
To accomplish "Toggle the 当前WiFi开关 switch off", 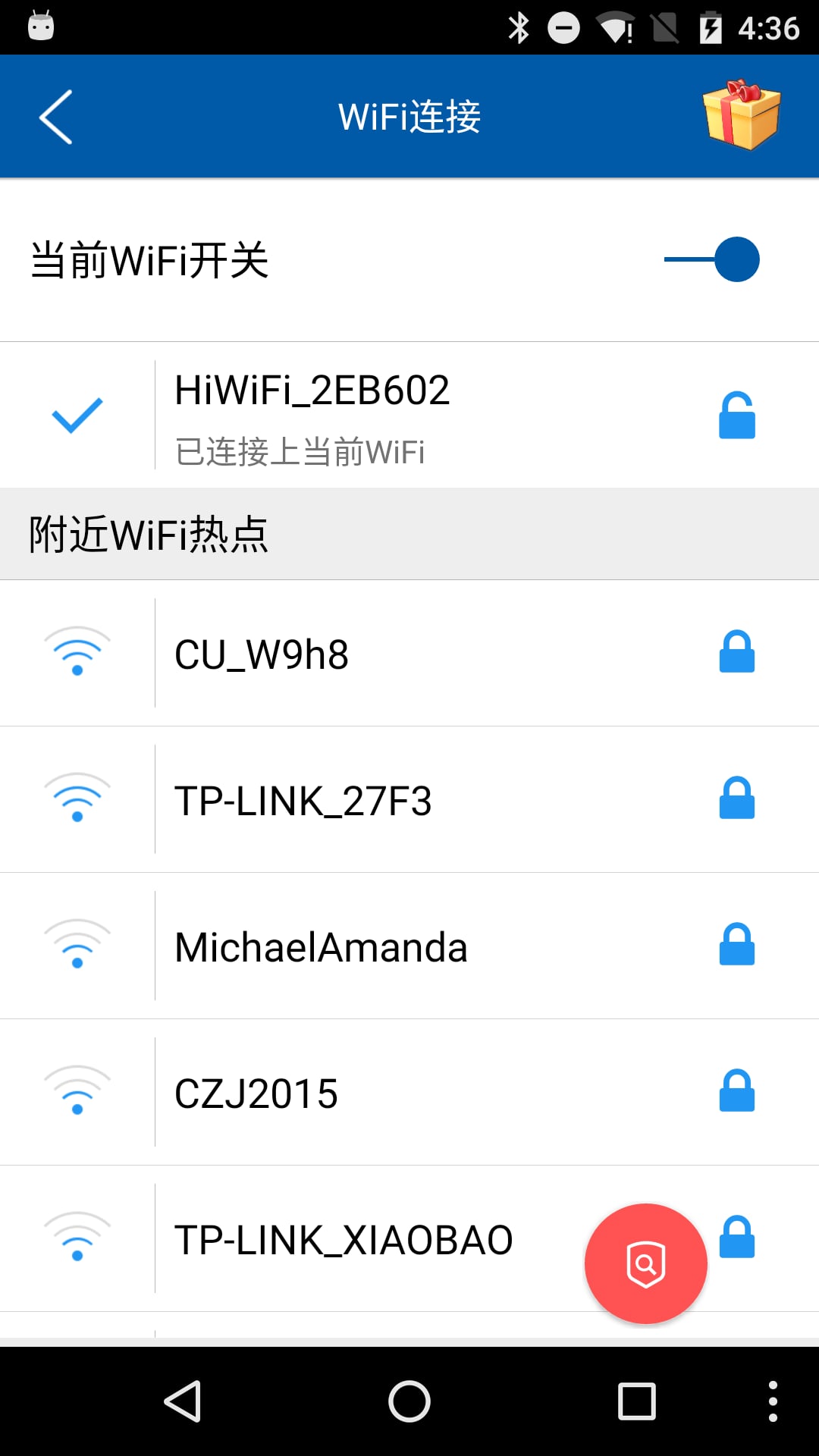I will (711, 259).
